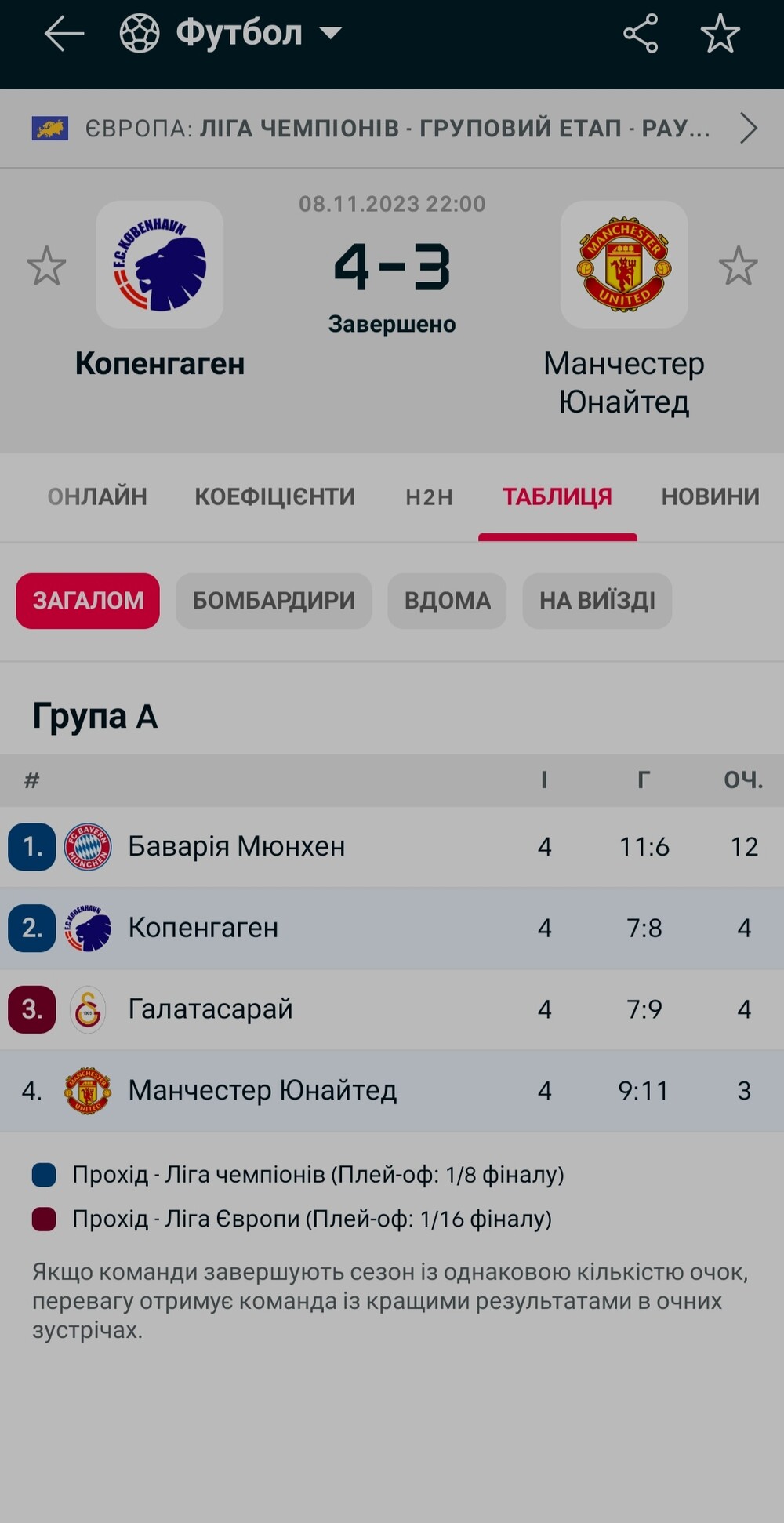Open the Копенгаген club logo
Viewport: 784px width, 1523px height.
coord(160,264)
